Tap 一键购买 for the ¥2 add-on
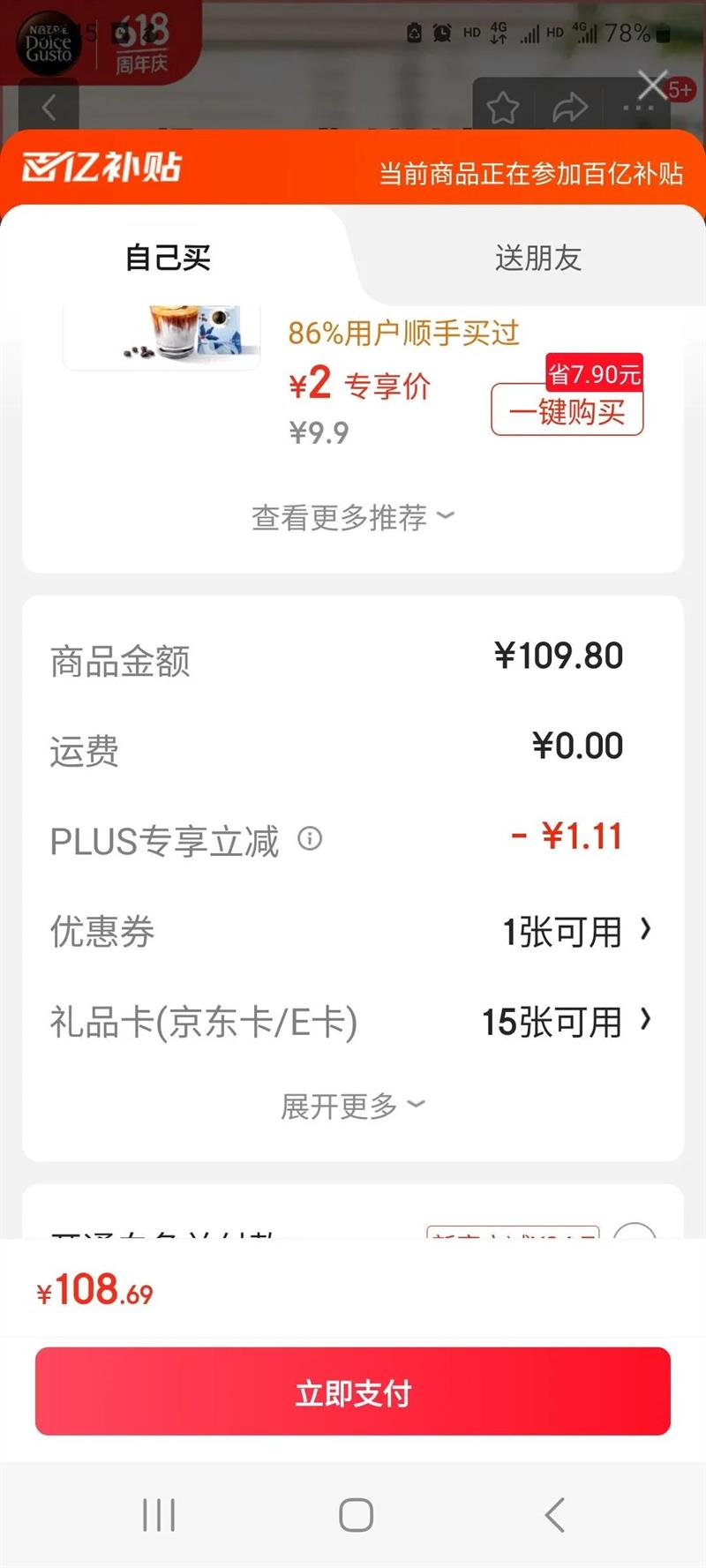706x1568 pixels. pos(567,411)
